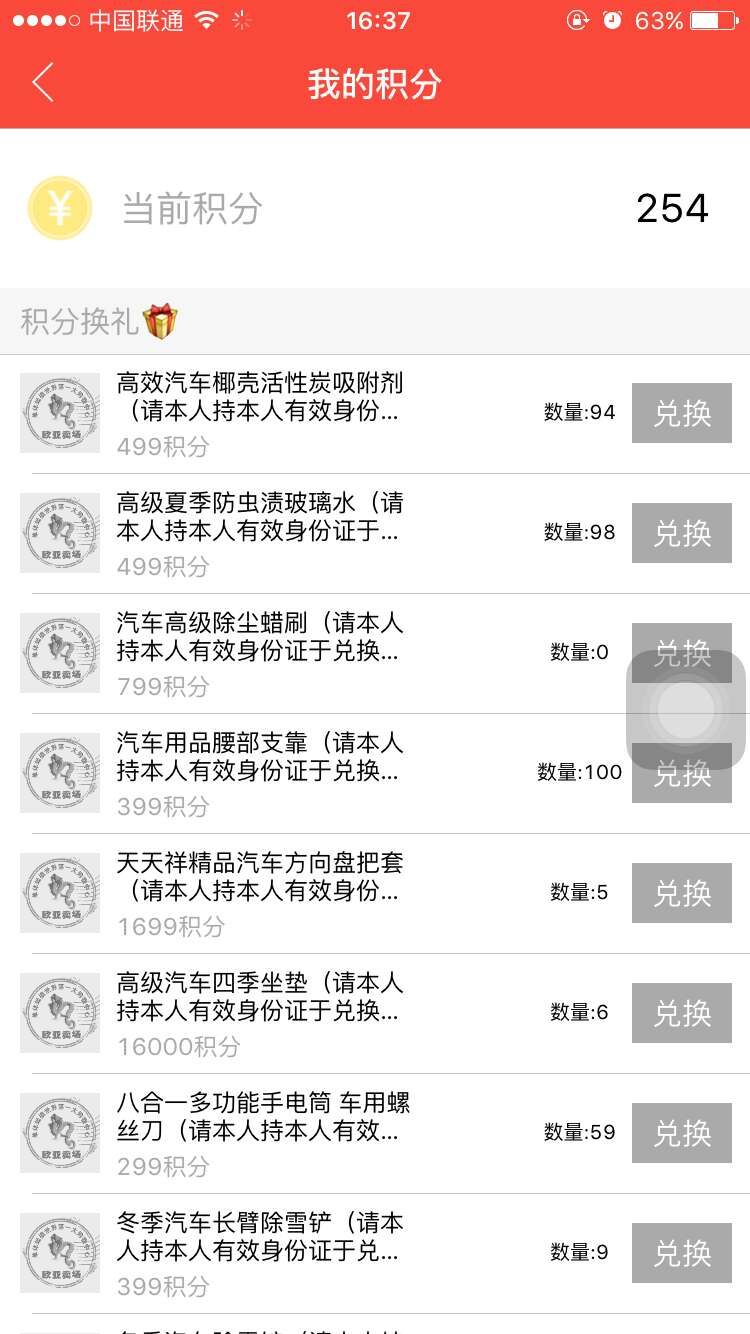Tap the 当前积分 label
The height and width of the screenshot is (1334, 750).
tap(190, 210)
